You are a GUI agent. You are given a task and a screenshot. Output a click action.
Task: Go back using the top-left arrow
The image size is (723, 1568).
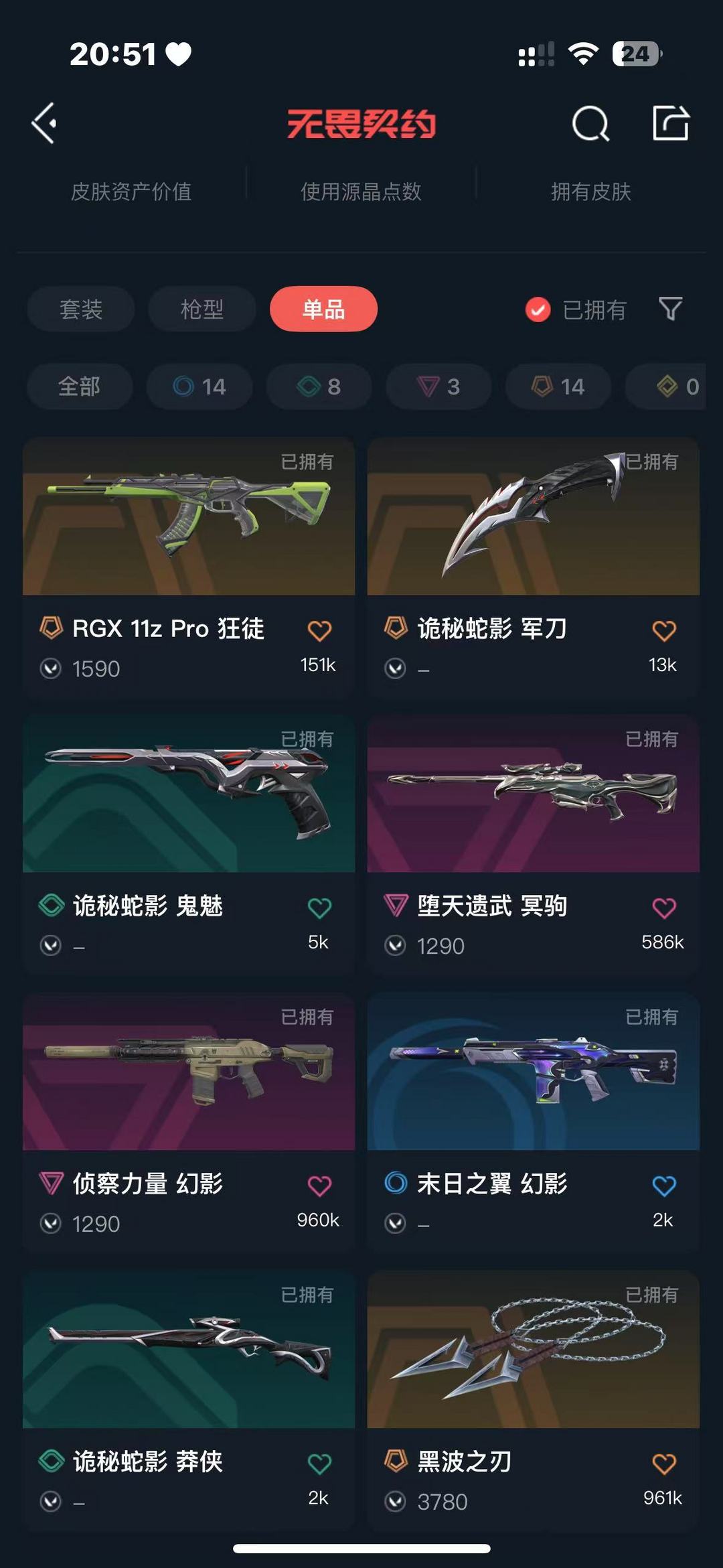pyautogui.click(x=44, y=123)
